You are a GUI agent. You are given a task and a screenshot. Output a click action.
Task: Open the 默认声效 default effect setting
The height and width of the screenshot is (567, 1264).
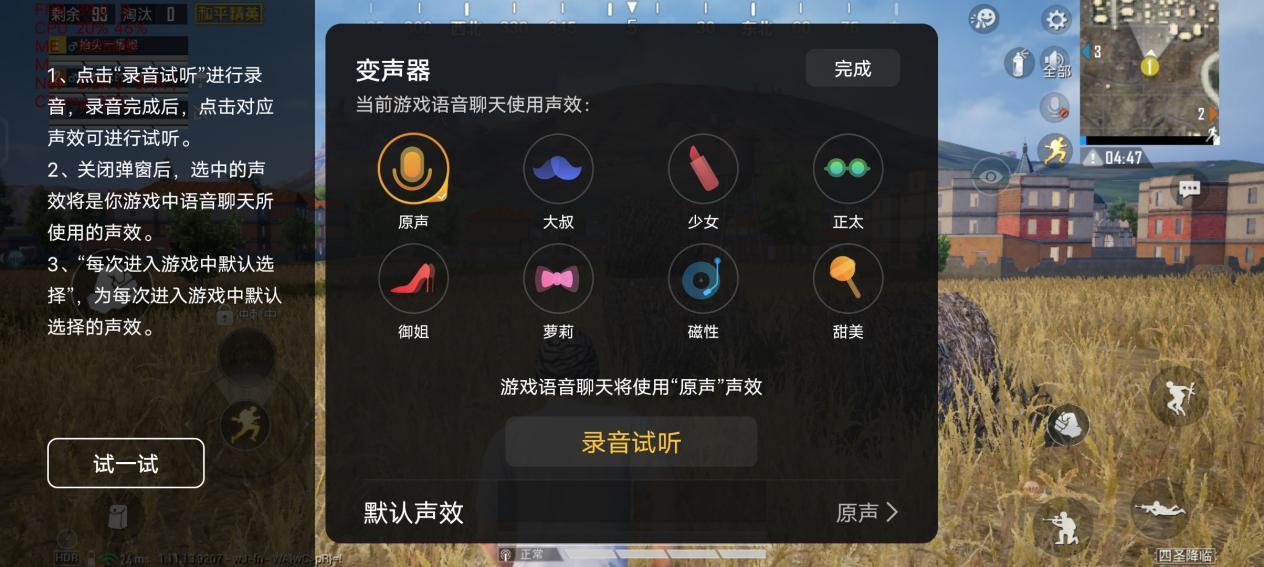tap(631, 513)
